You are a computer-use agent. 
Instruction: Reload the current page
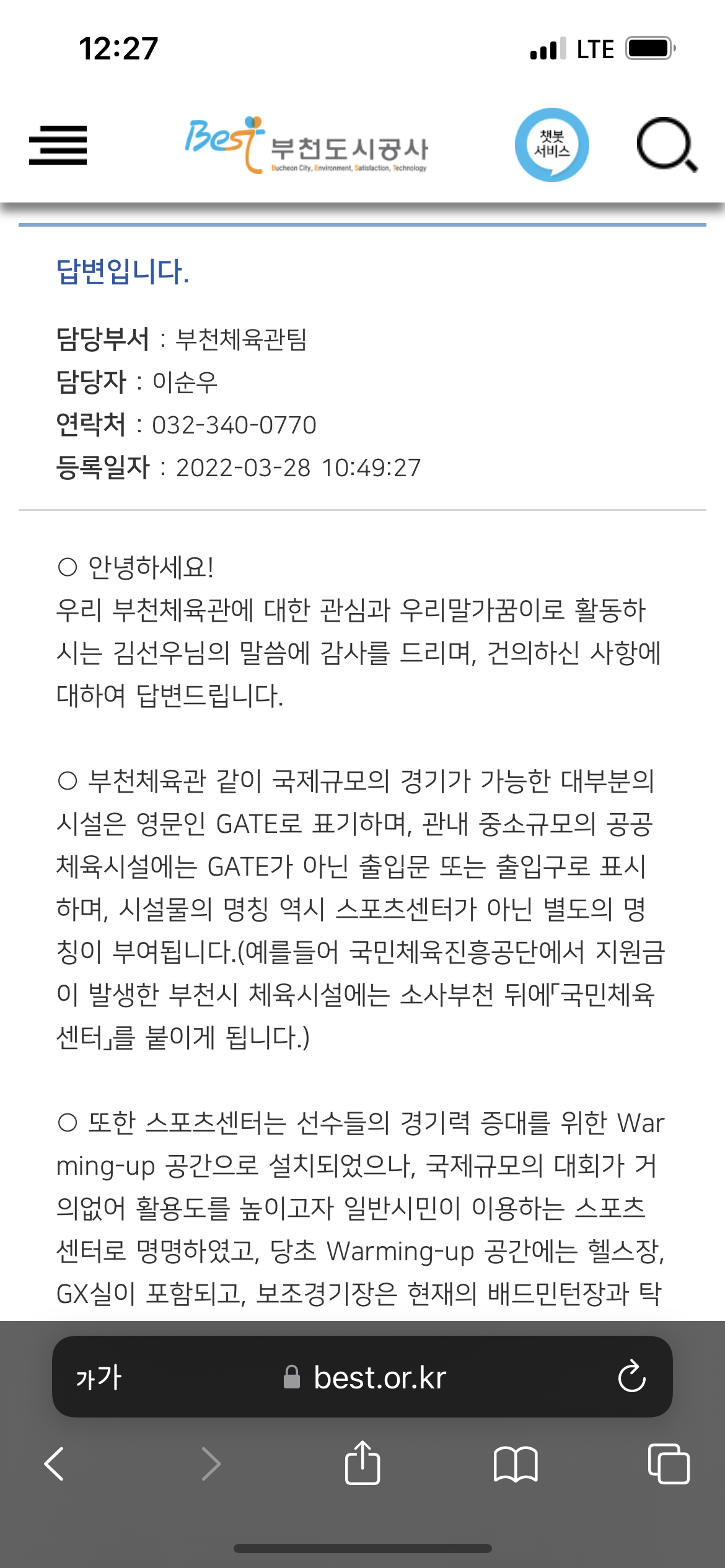[631, 1378]
